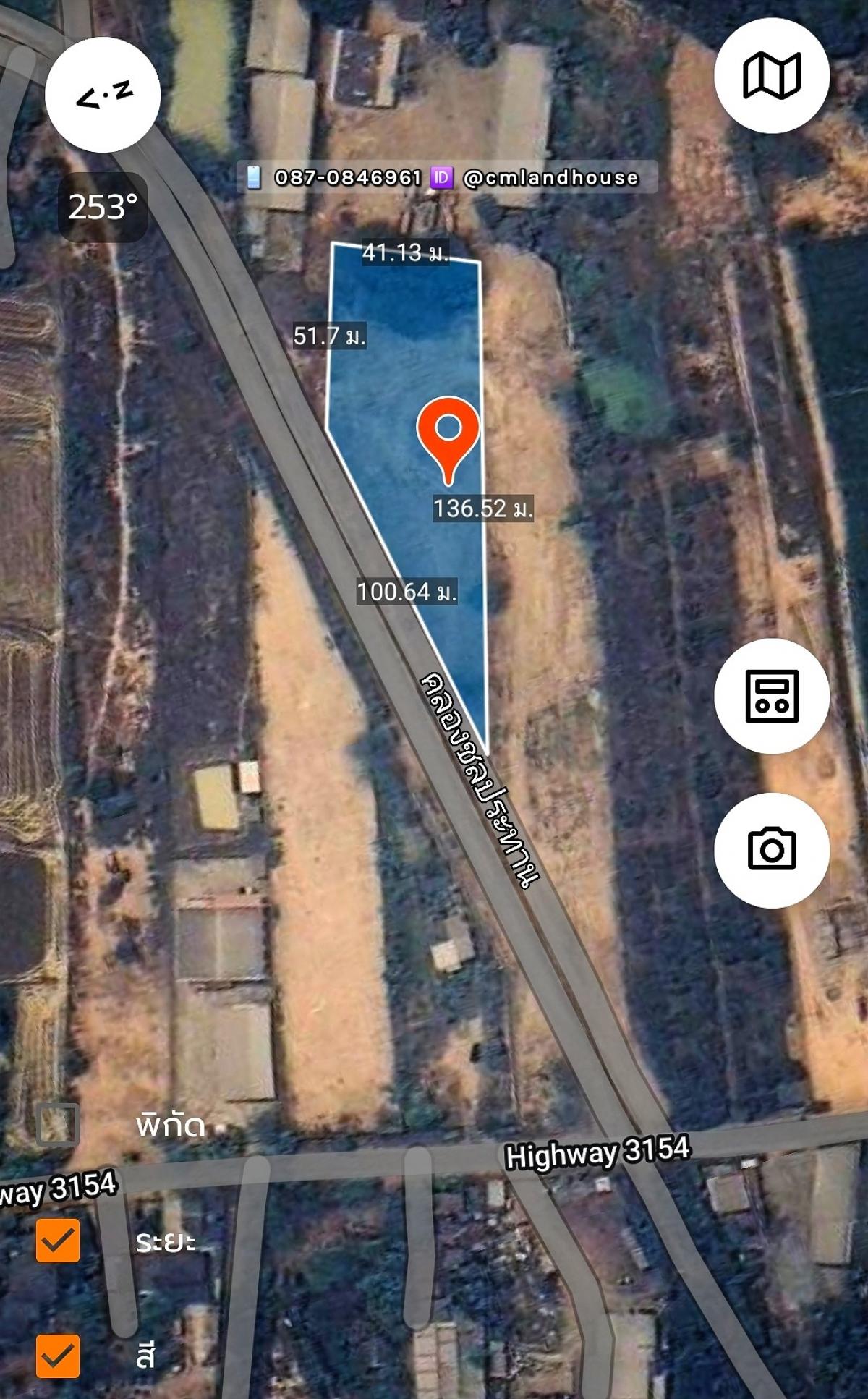Capture the map with the camera button
The height and width of the screenshot is (1399, 868).
click(772, 850)
